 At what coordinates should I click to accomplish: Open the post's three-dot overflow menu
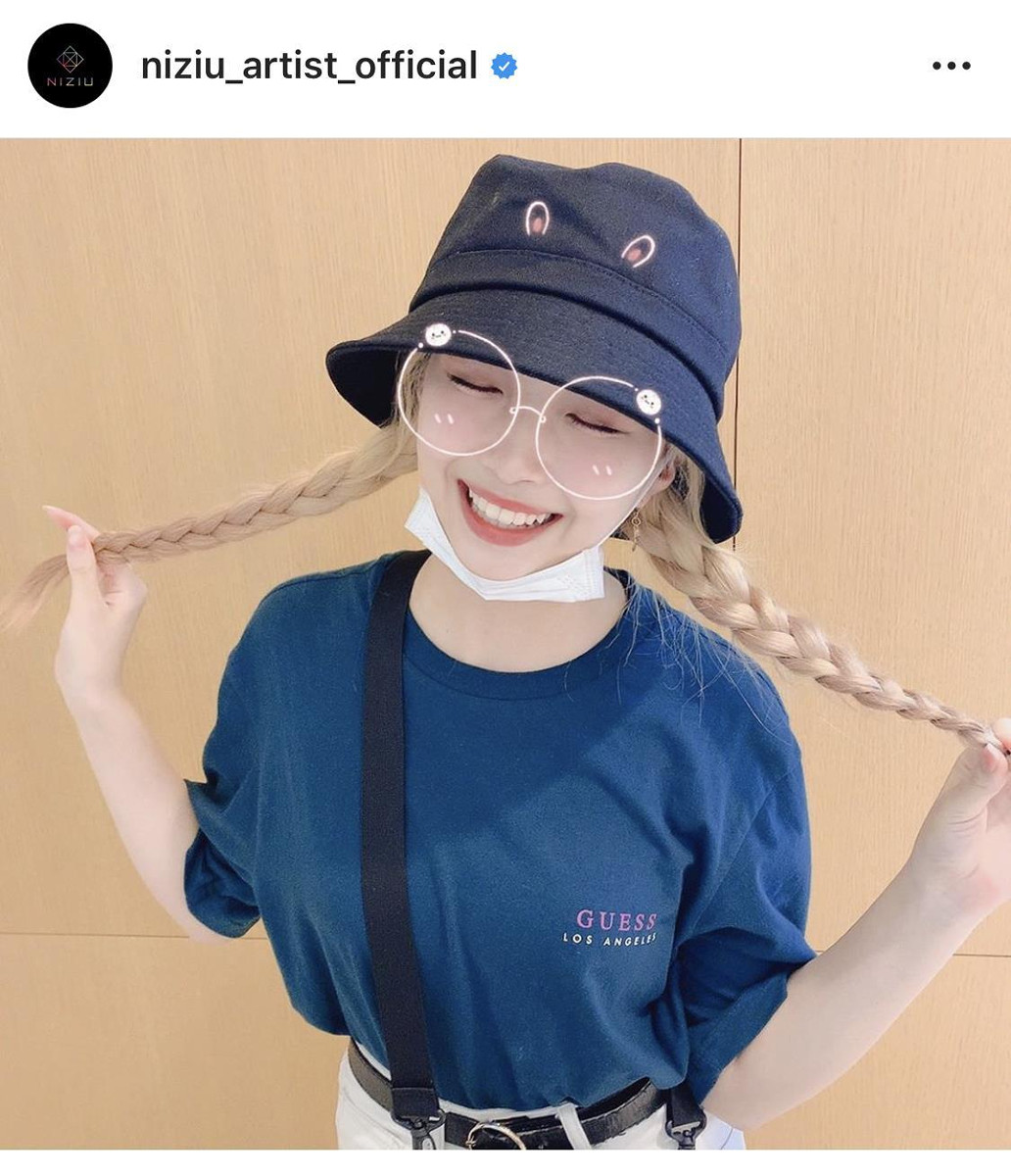click(x=949, y=66)
